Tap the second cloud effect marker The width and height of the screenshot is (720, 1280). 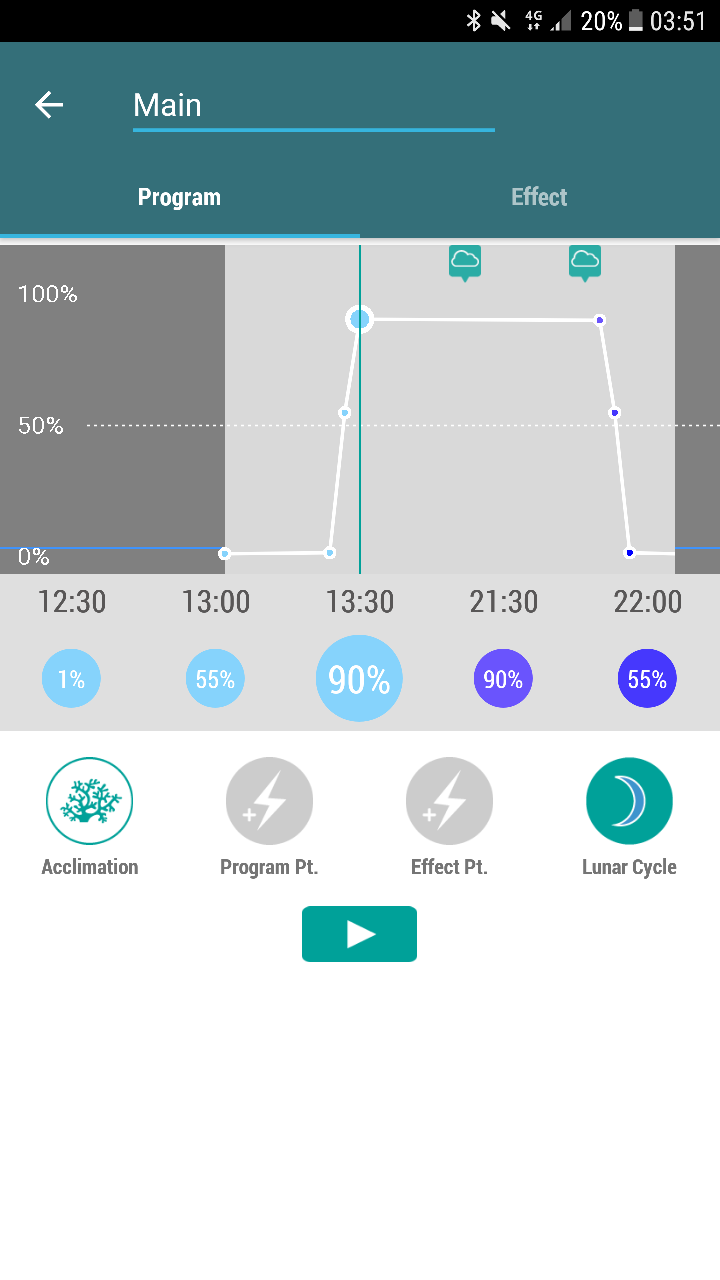585,262
